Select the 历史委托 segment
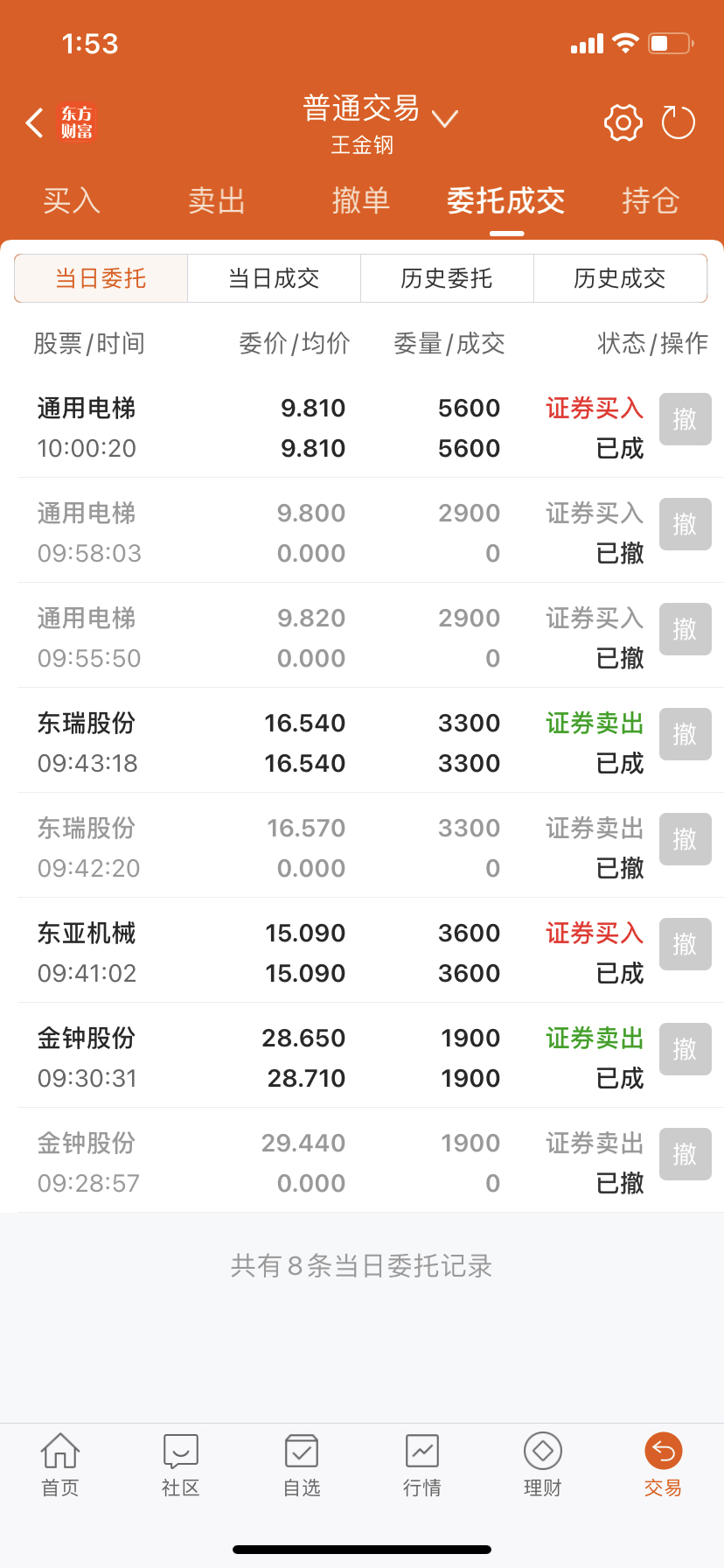Image resolution: width=724 pixels, height=1568 pixels. (447, 278)
